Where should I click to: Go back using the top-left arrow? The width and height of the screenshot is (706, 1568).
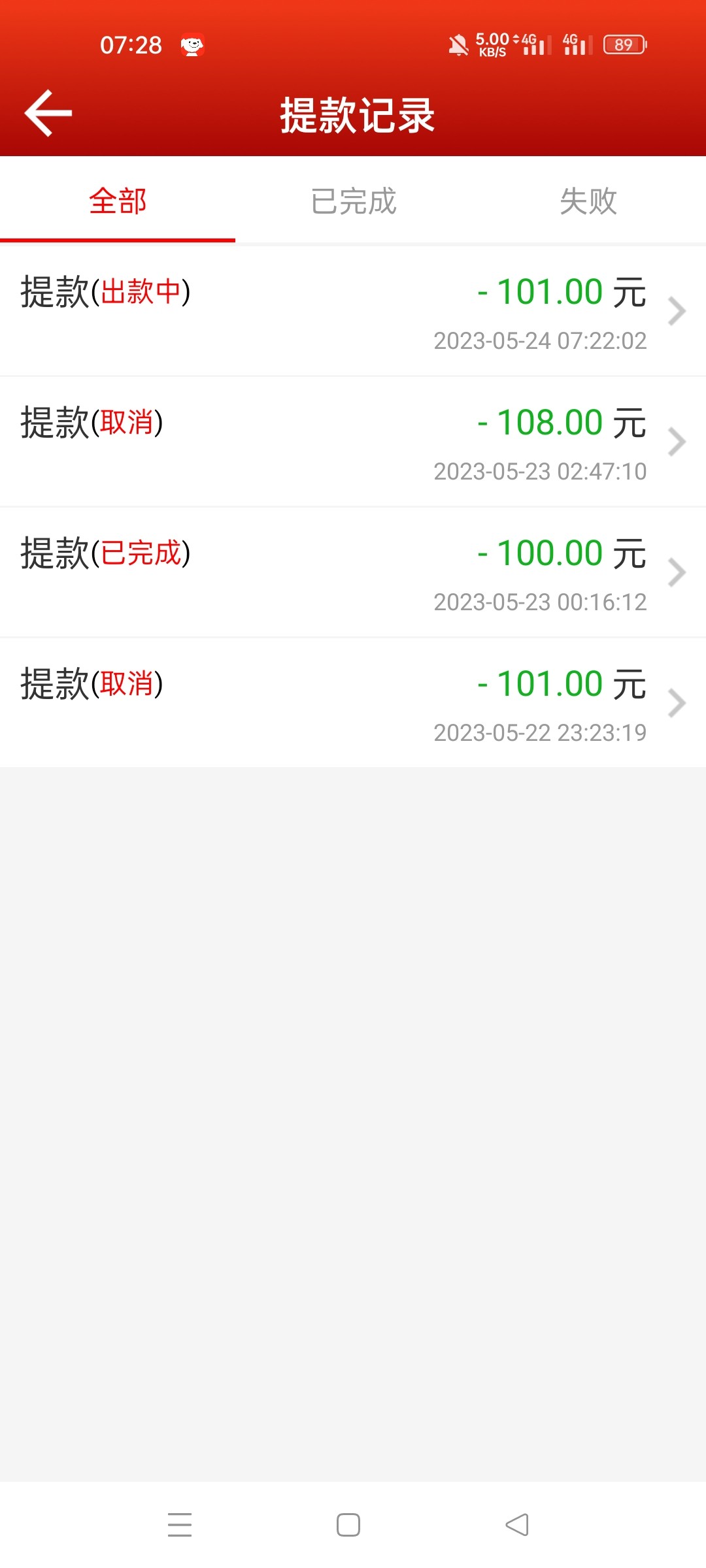point(48,114)
